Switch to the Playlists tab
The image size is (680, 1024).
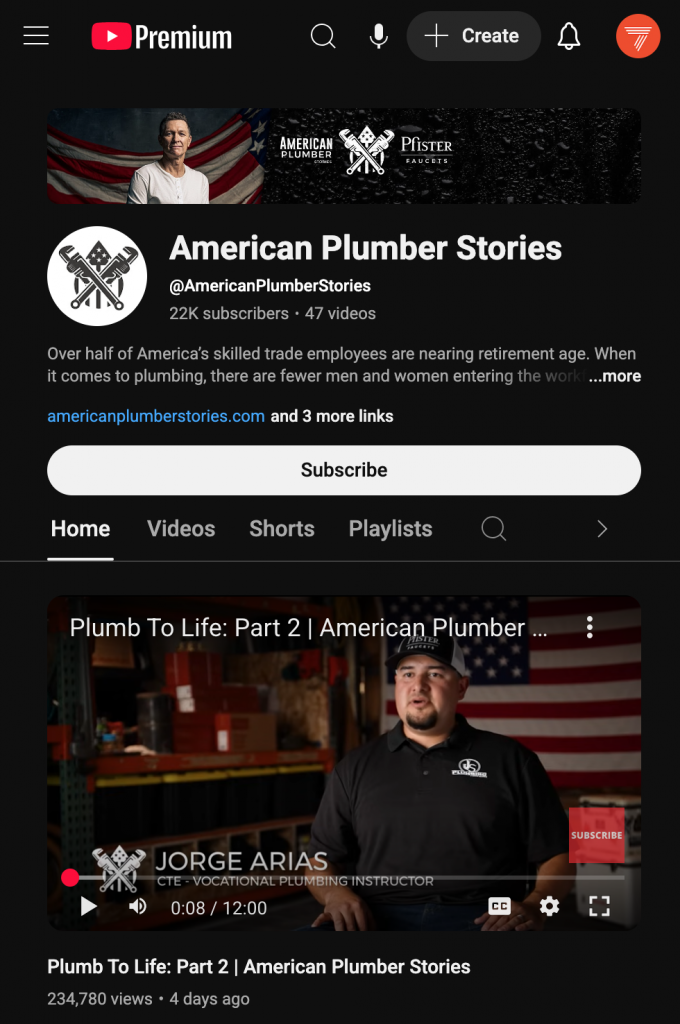point(390,529)
